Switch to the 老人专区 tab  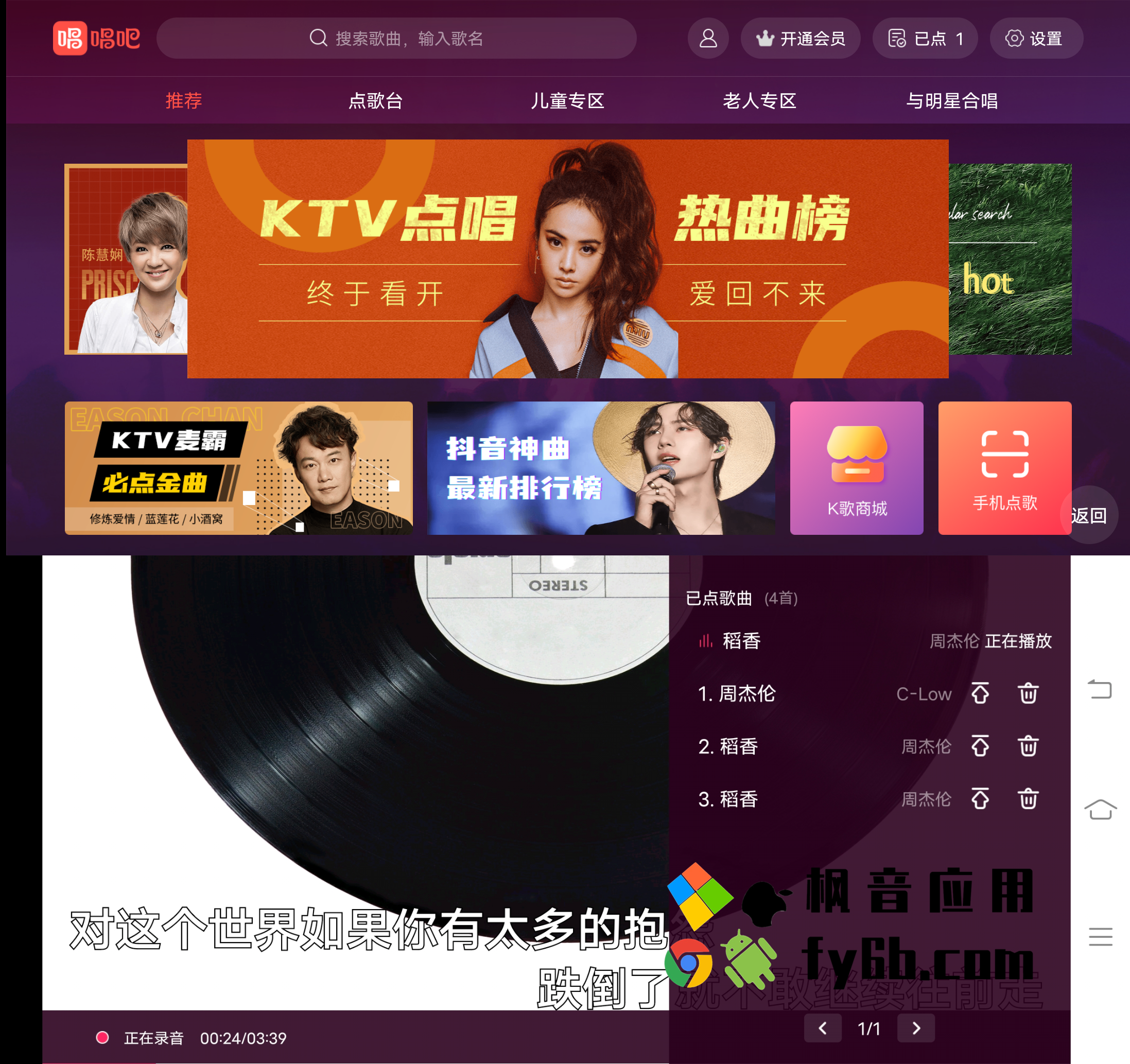pos(759,100)
